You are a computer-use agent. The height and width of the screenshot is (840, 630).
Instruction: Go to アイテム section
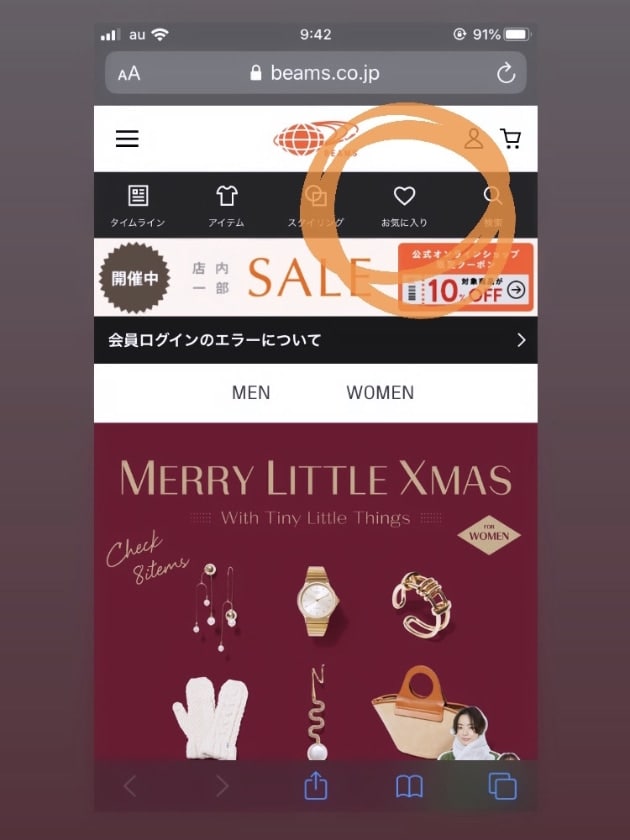coord(227,206)
